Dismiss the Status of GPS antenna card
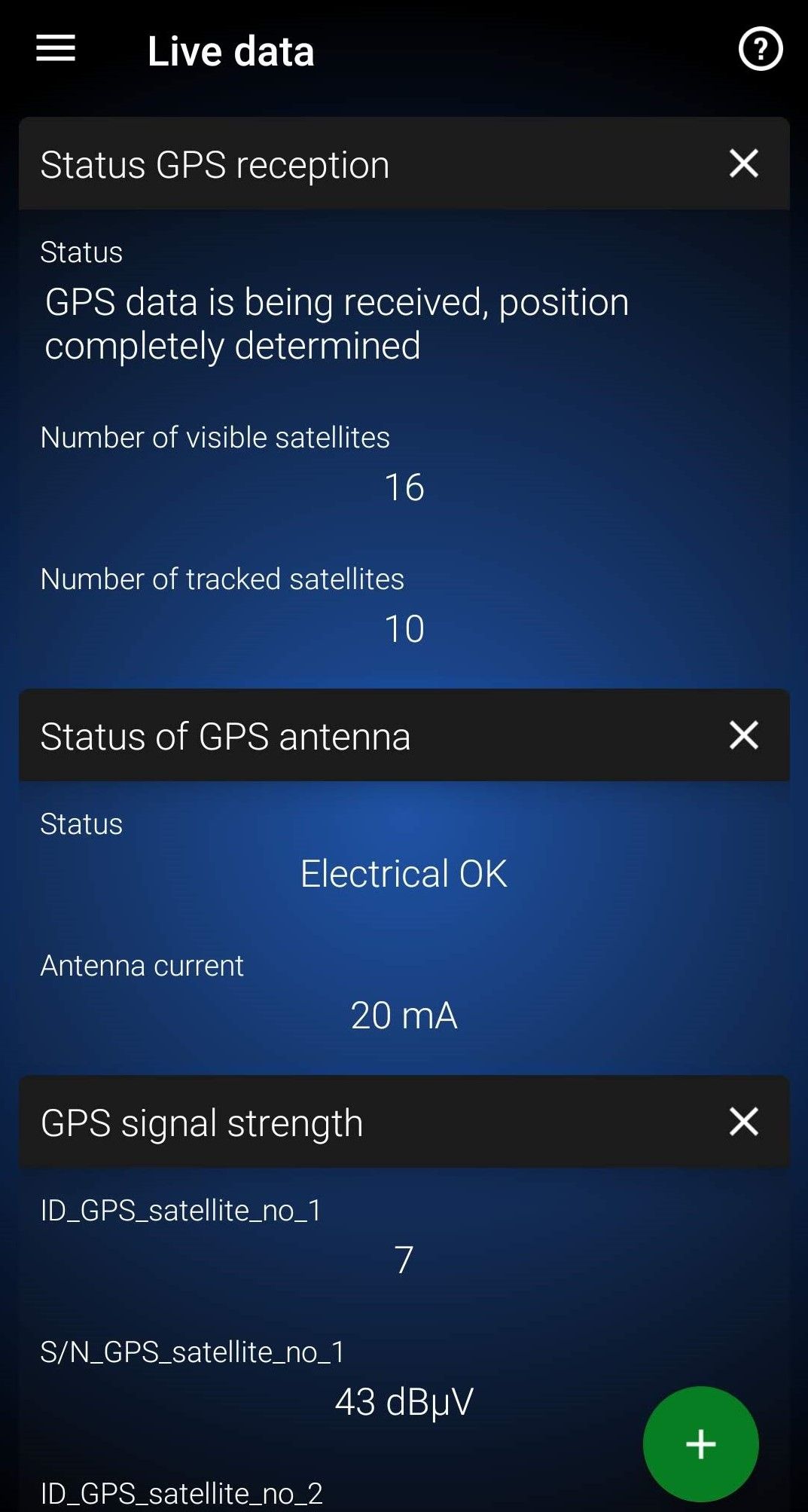Screen dimensions: 808x1512 pos(744,736)
